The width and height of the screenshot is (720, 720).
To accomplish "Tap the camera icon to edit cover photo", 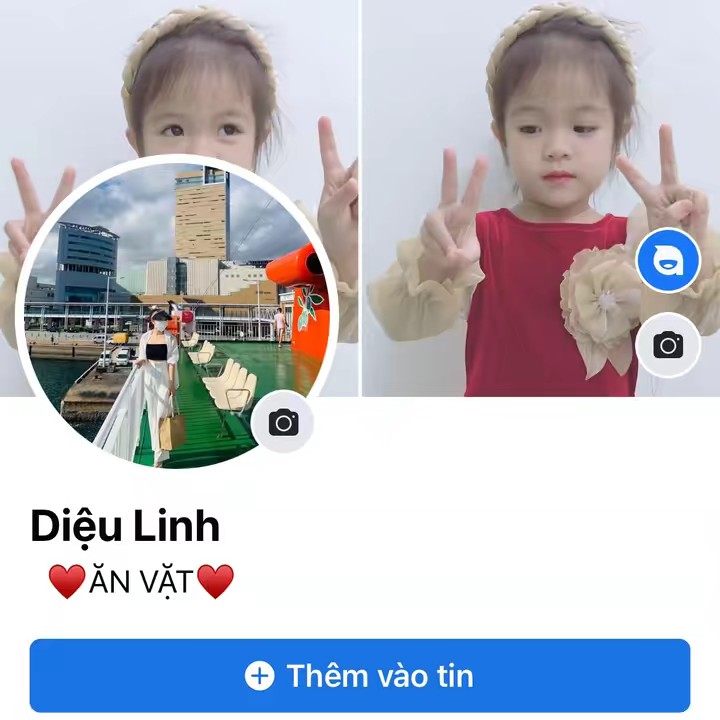I will (668, 346).
